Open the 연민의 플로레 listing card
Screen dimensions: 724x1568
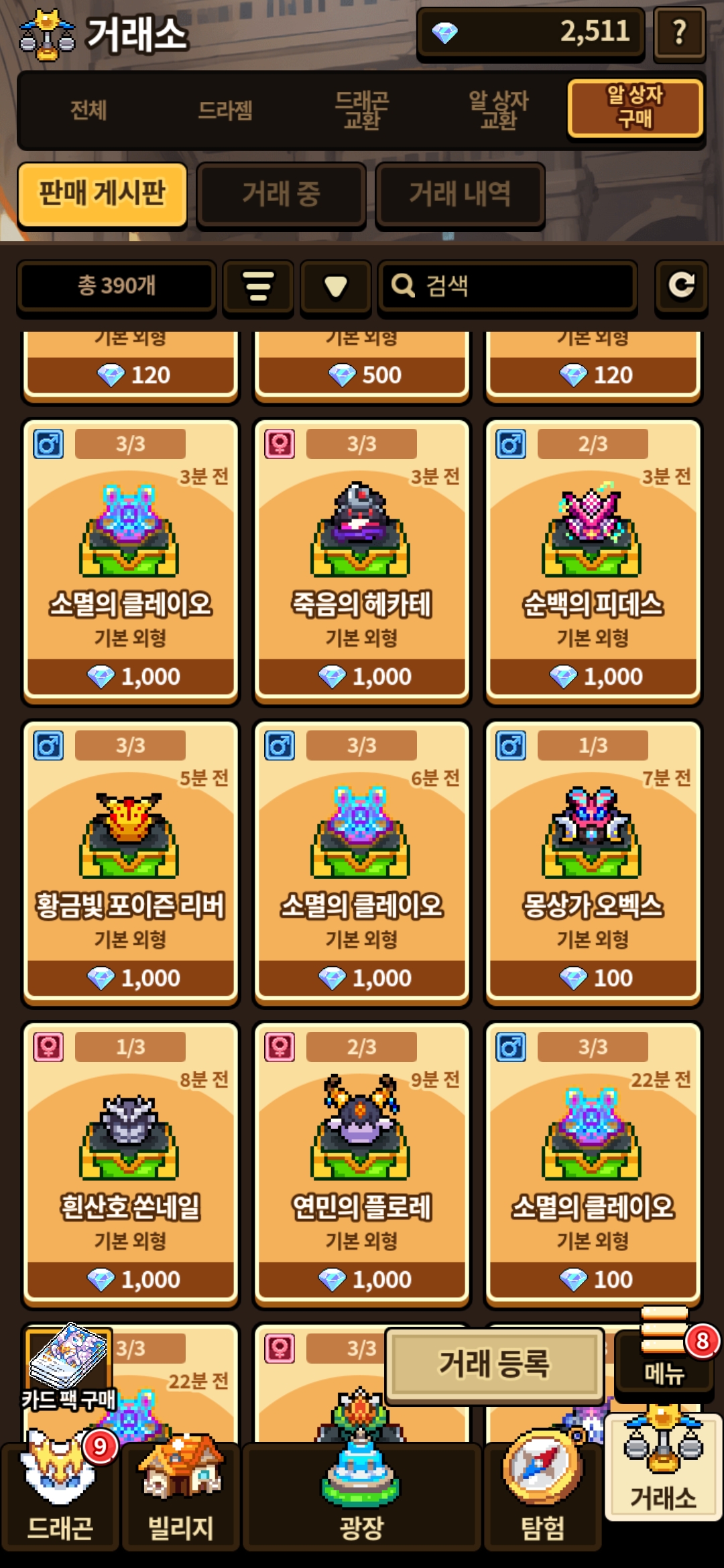(362, 1165)
